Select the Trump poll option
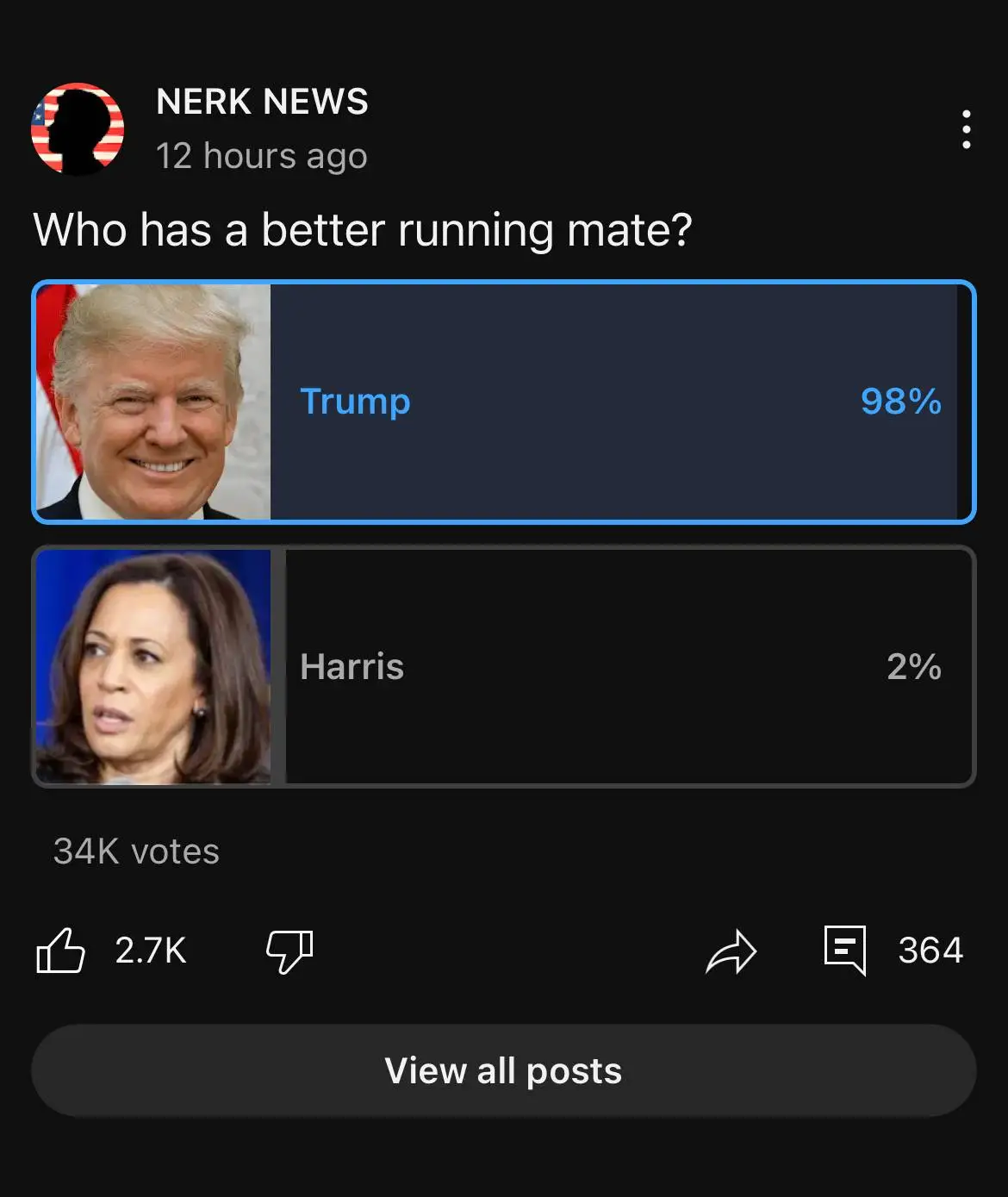1008x1197 pixels. coord(503,402)
